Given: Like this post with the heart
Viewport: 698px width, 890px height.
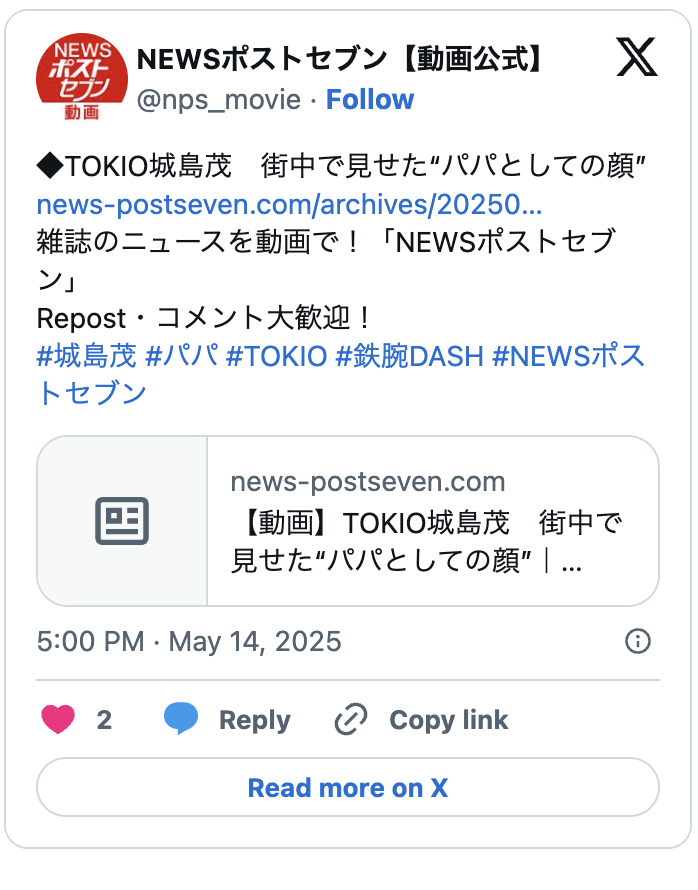Looking at the screenshot, I should coord(59,720).
